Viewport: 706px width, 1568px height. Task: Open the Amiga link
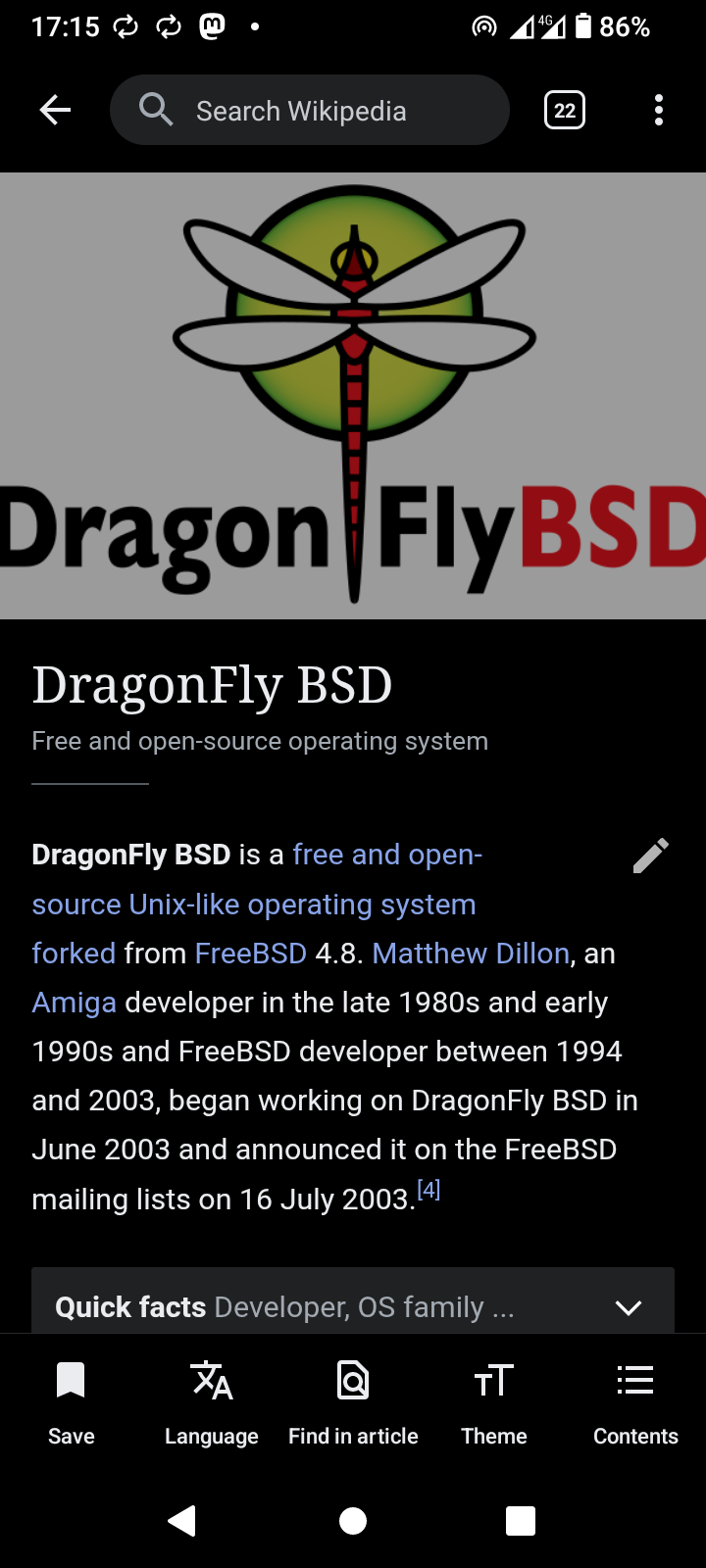[74, 1002]
